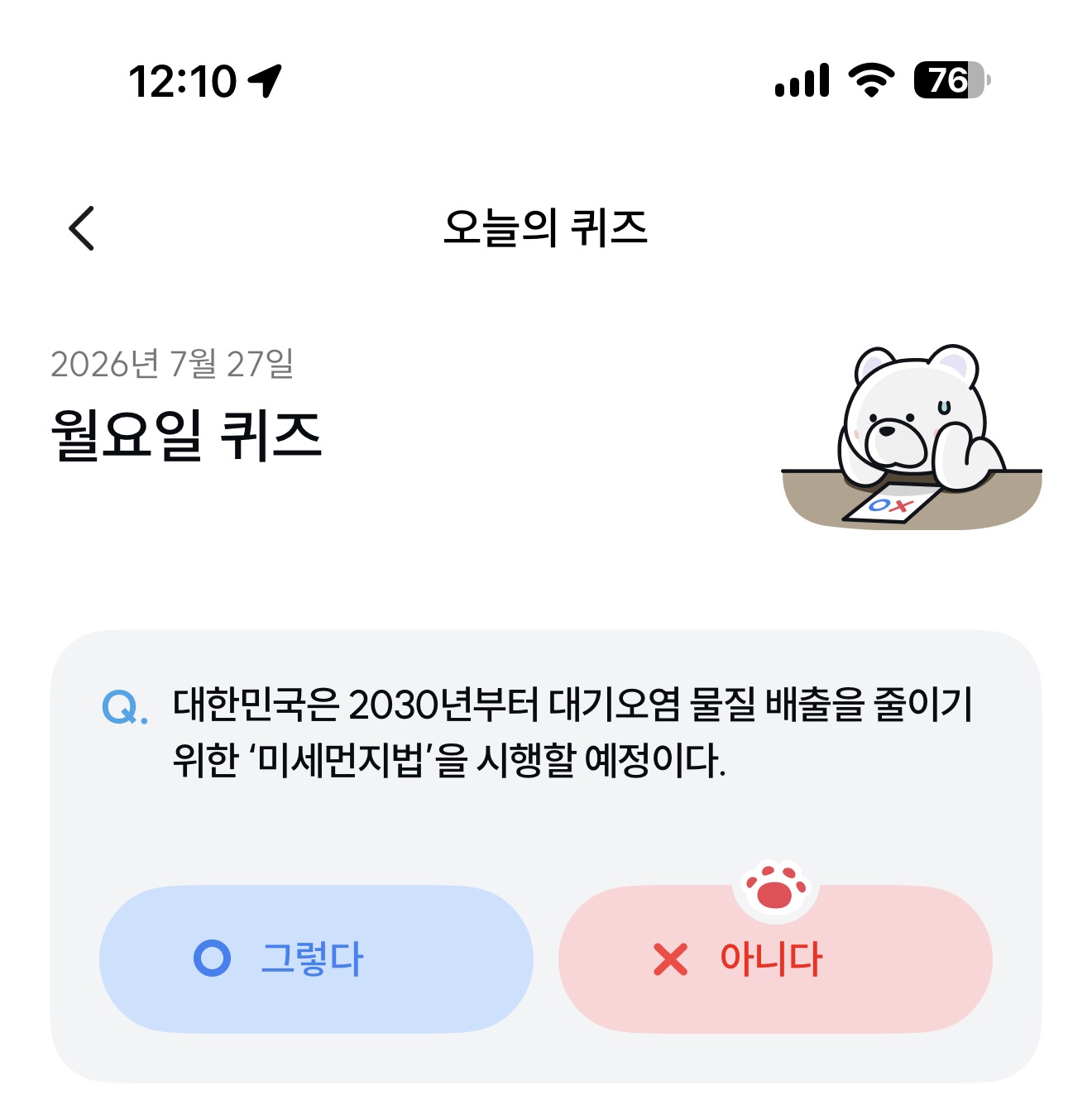This screenshot has width=1092, height=1109.
Task: Answer the quiz with 아니다
Action: point(775,959)
